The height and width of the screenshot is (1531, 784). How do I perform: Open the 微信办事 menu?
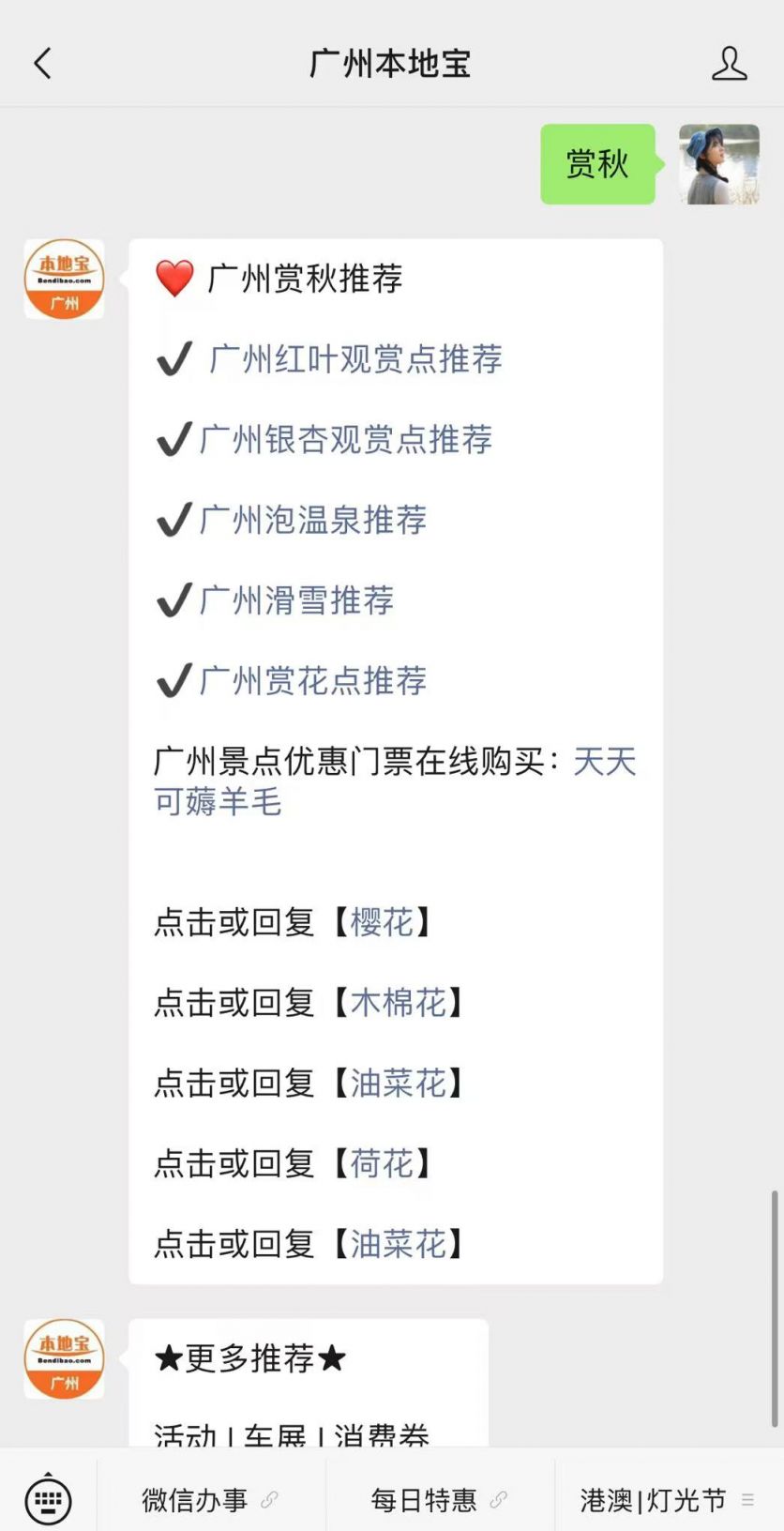coord(210,1500)
